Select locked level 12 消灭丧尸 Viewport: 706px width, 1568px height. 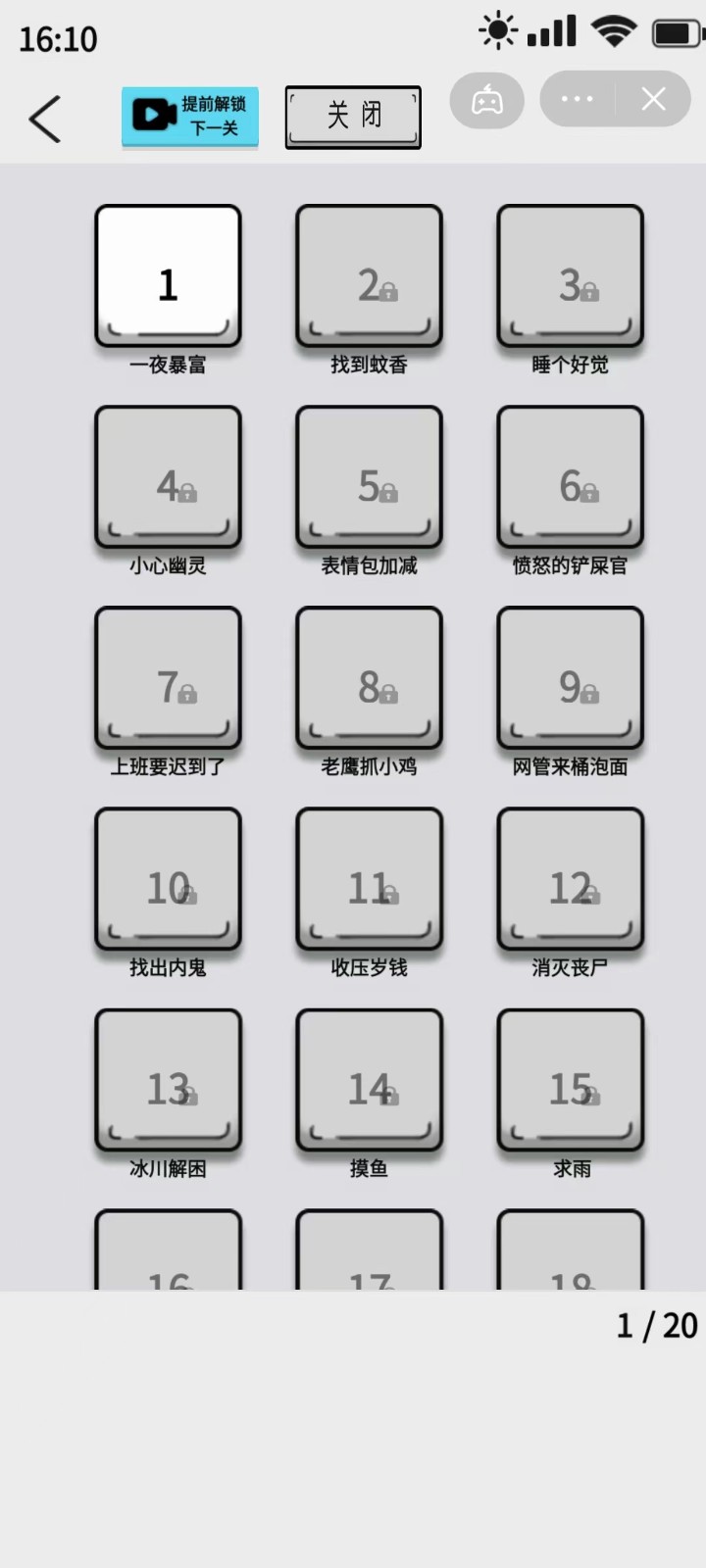point(570,878)
